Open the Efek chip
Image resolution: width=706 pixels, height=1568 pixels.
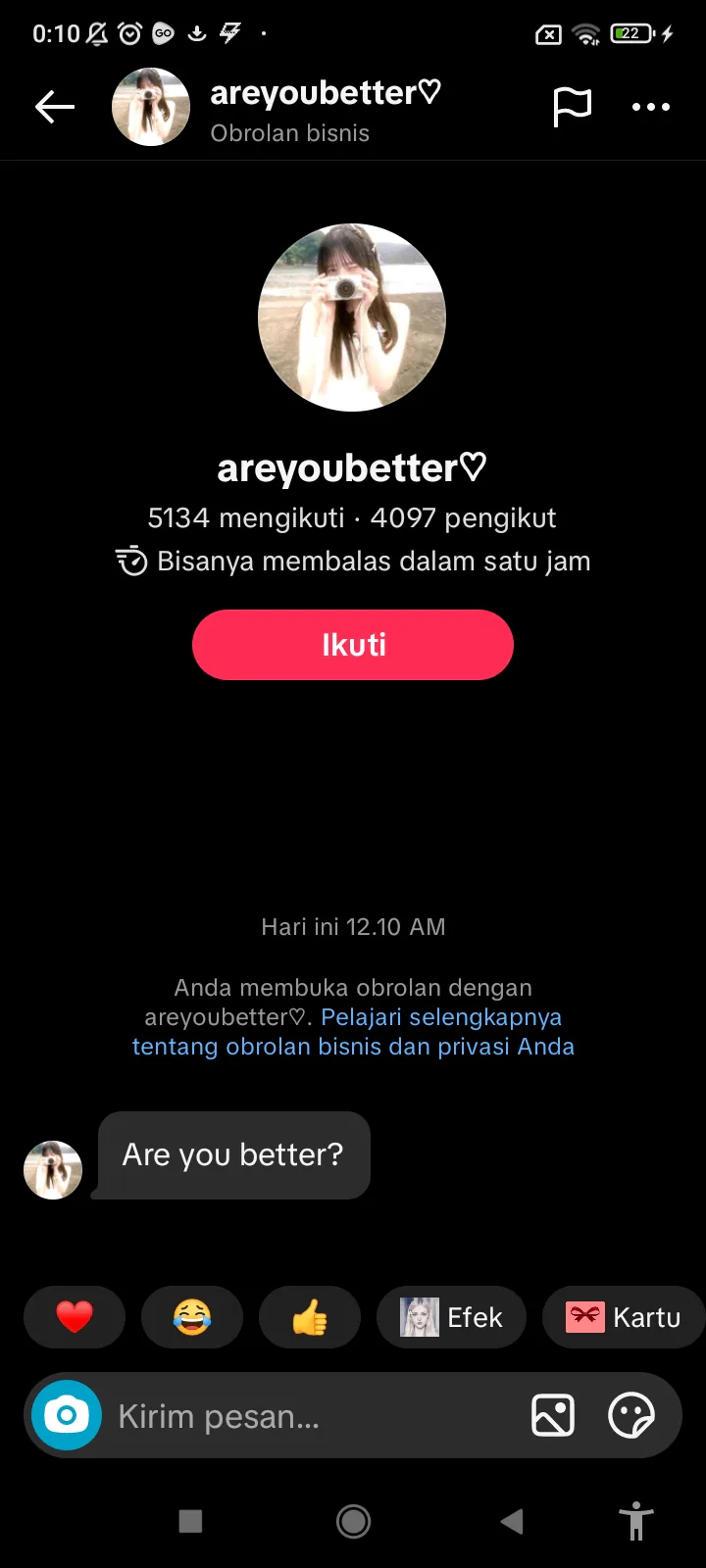[452, 1317]
